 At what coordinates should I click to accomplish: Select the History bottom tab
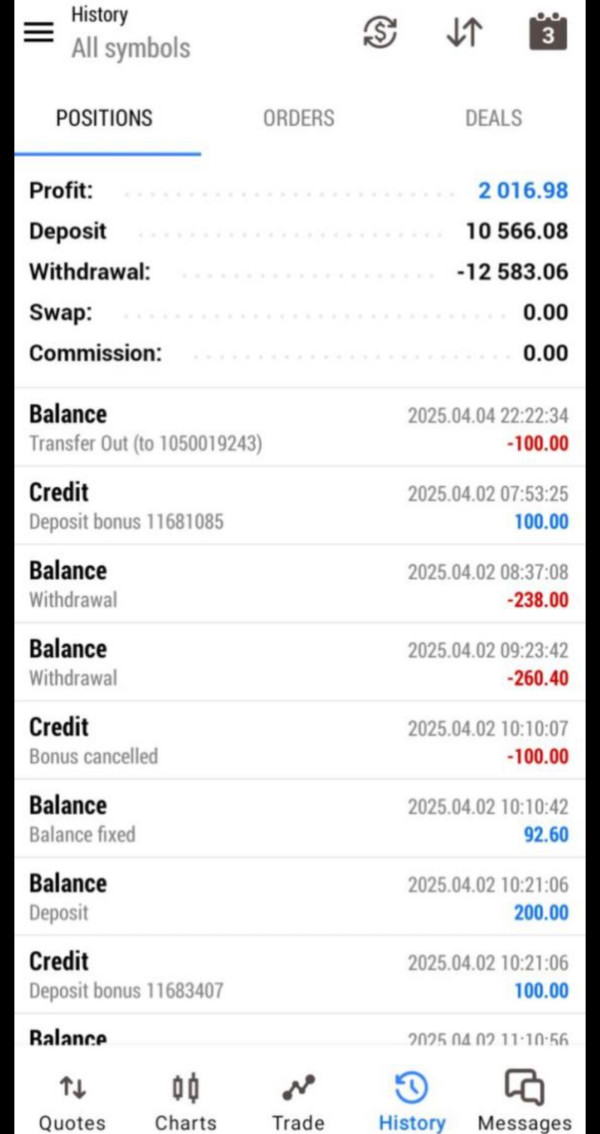[x=411, y=1102]
